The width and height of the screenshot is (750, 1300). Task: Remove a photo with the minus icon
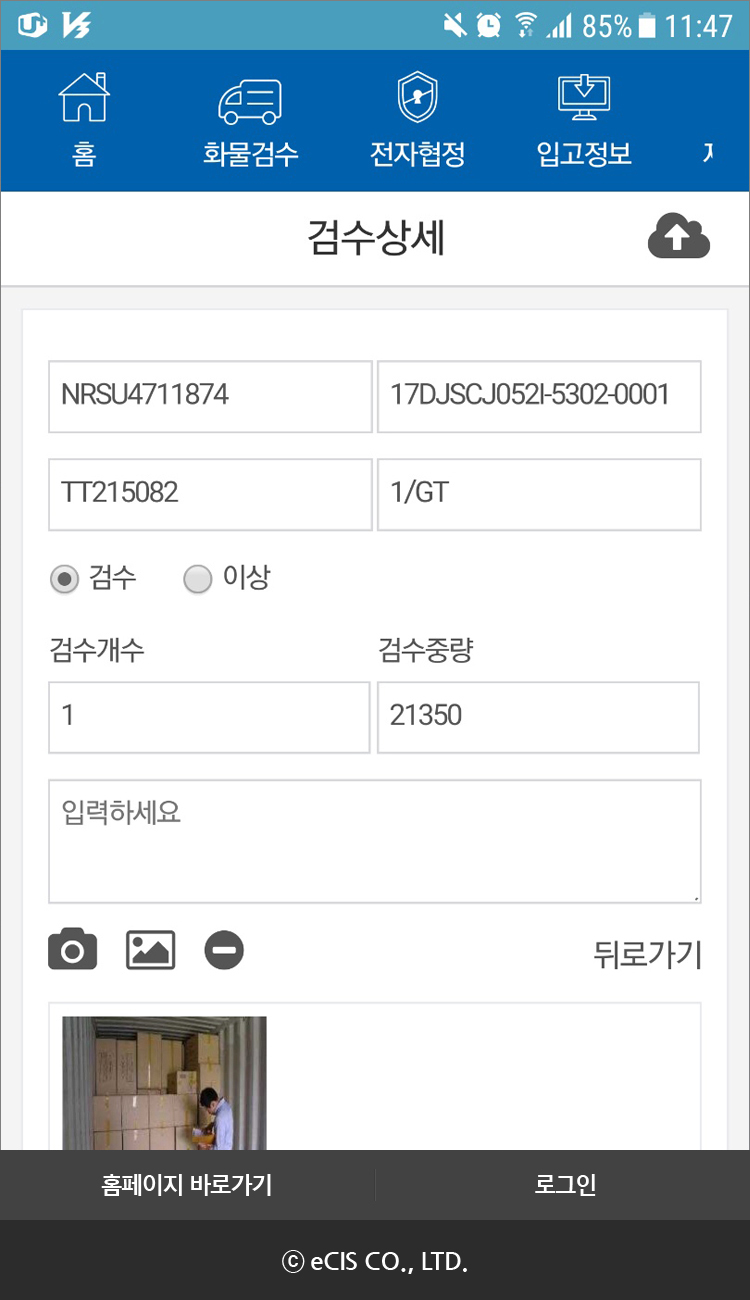click(x=224, y=950)
